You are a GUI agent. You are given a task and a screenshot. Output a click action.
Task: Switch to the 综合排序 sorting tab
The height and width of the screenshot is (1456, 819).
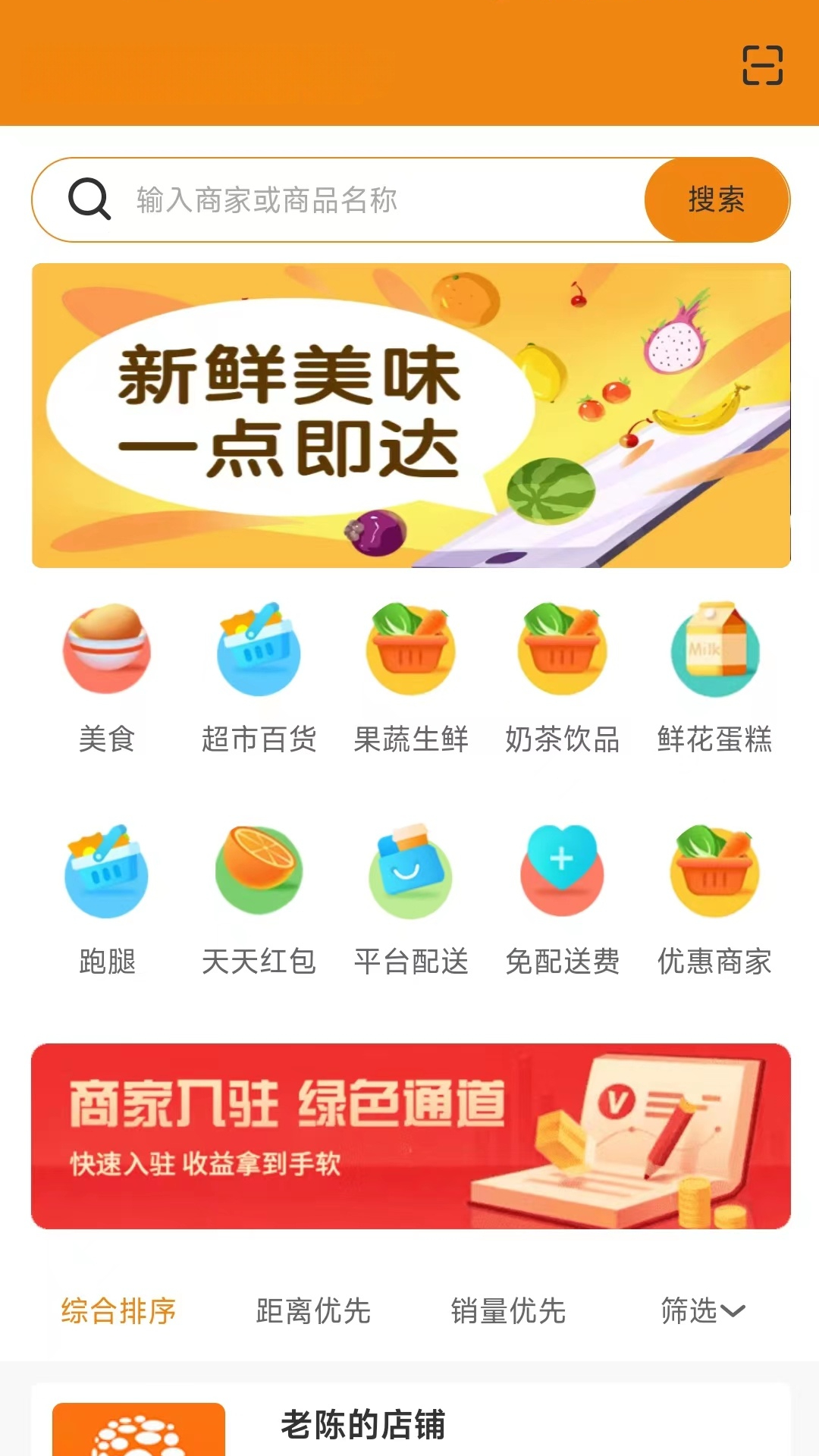[118, 1310]
